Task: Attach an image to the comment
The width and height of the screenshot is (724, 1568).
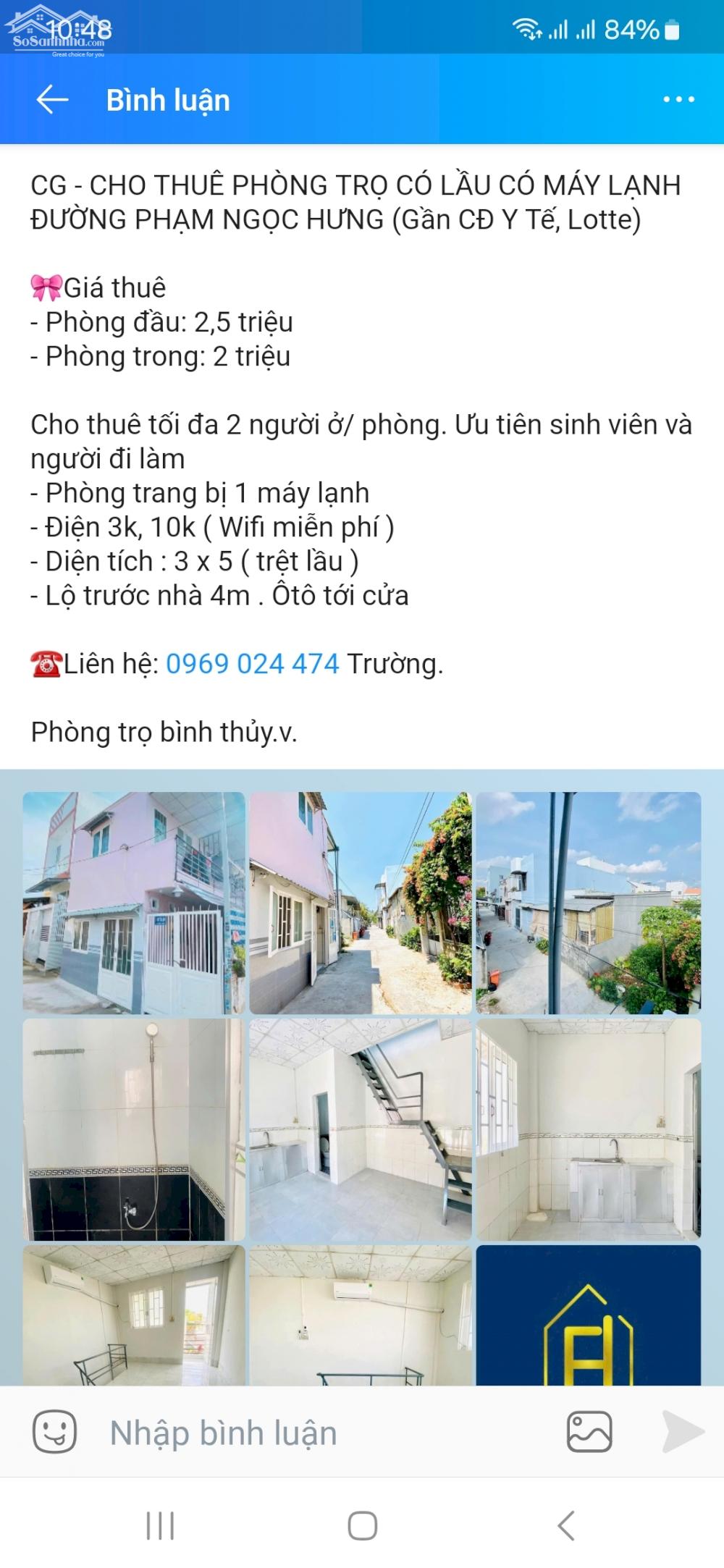Action: click(x=589, y=1431)
